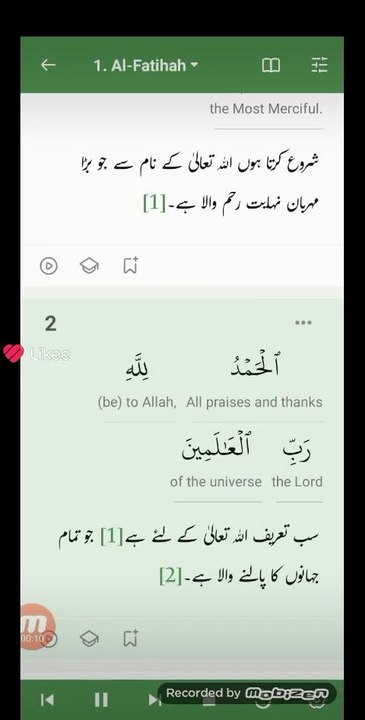Bookmark verse 1
This screenshot has height=720, width=365.
coord(130,265)
